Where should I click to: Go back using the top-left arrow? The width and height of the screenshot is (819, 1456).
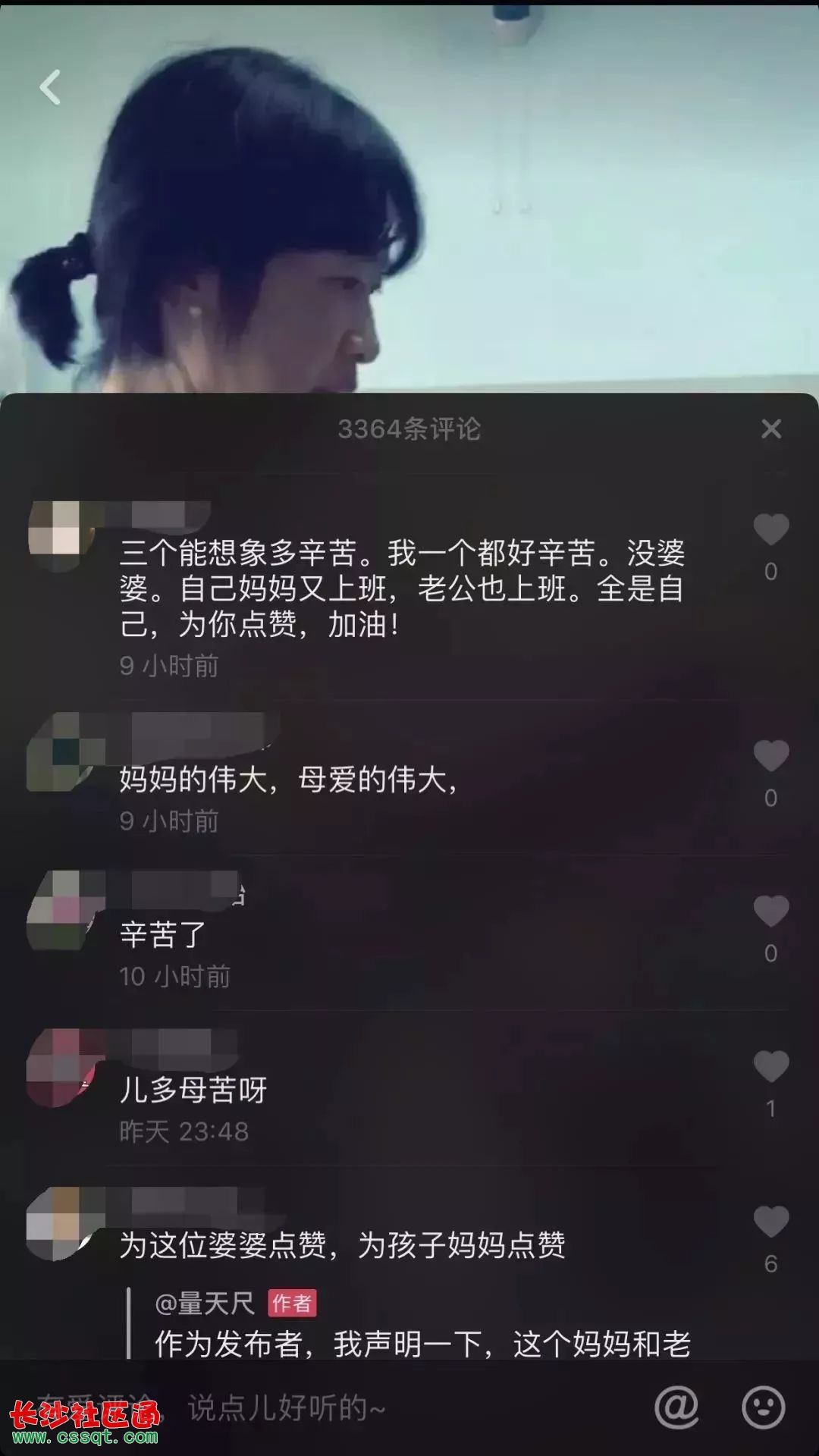click(50, 87)
